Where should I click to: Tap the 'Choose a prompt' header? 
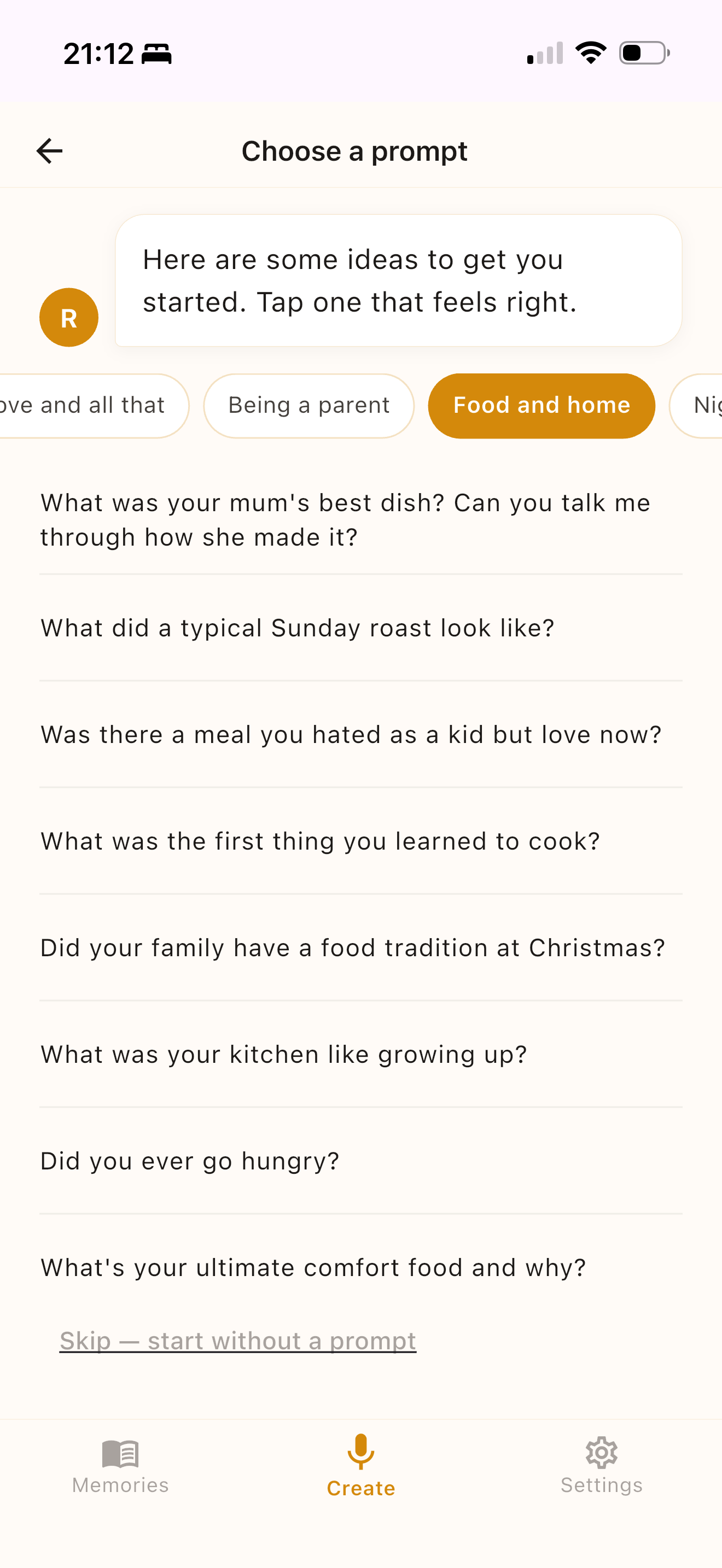[354, 150]
